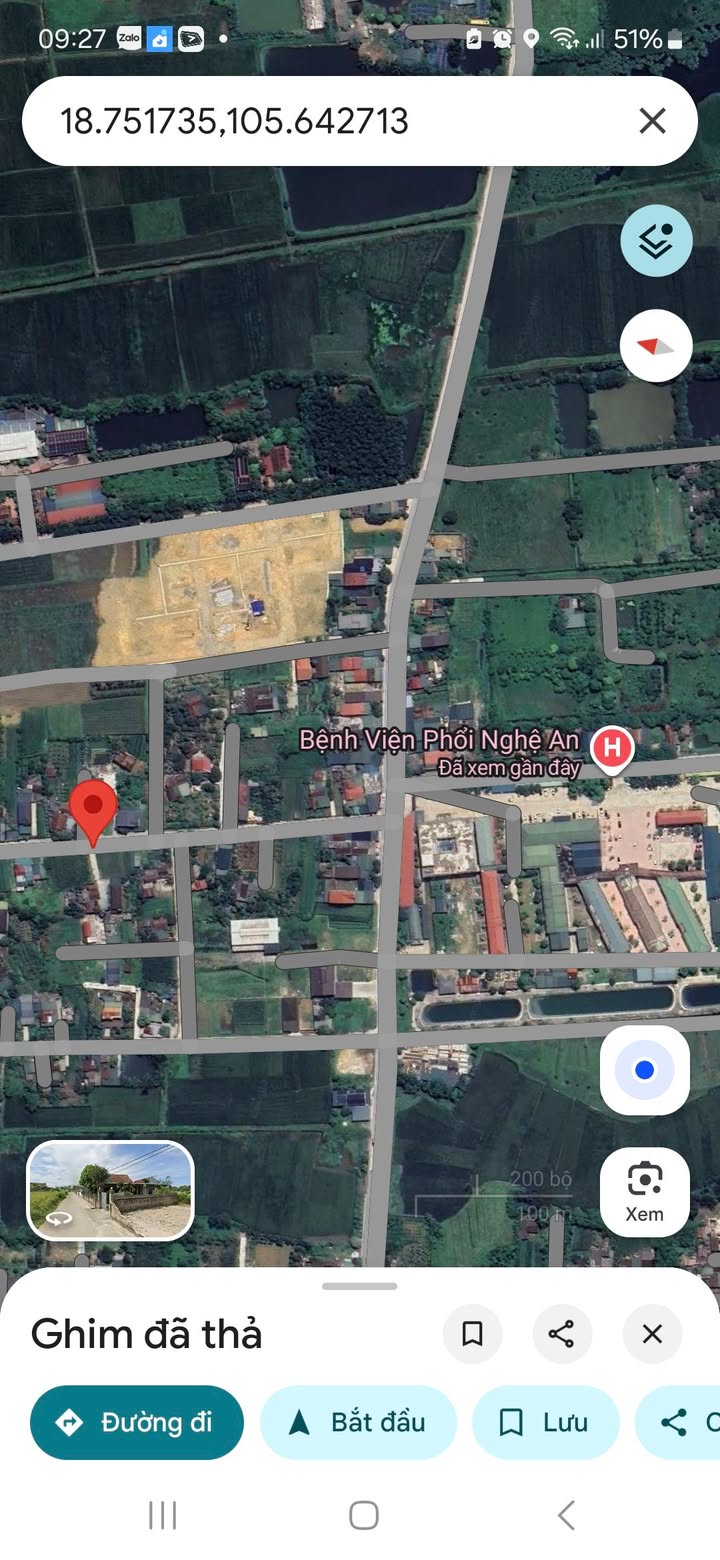Select the Bệnh Viện Phổi Nghệ An marker
The width and height of the screenshot is (720, 1560).
coord(611,748)
